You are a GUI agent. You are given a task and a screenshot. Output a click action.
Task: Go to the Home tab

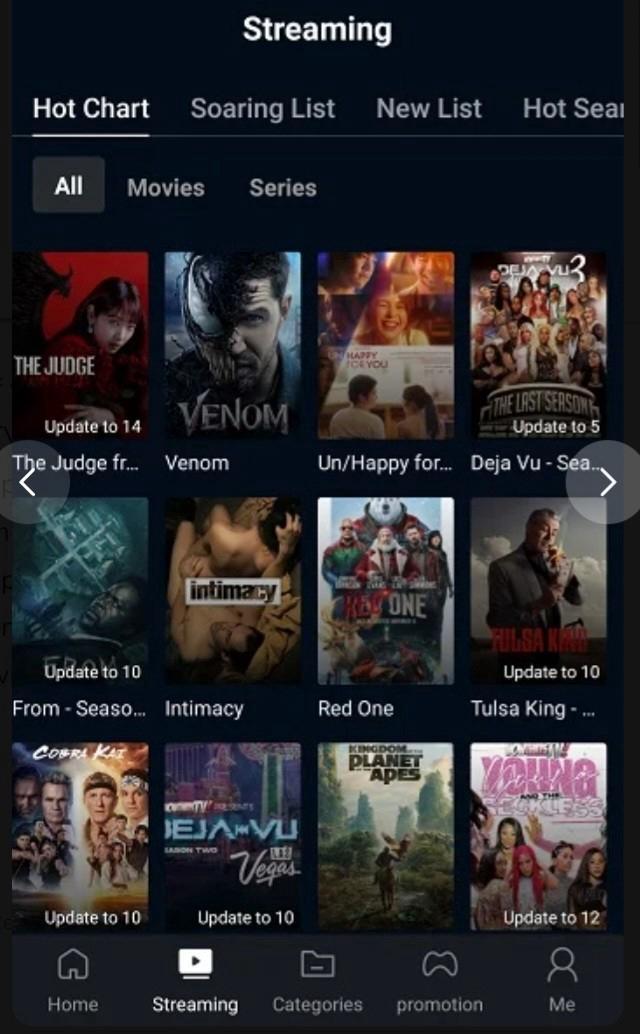pos(73,980)
